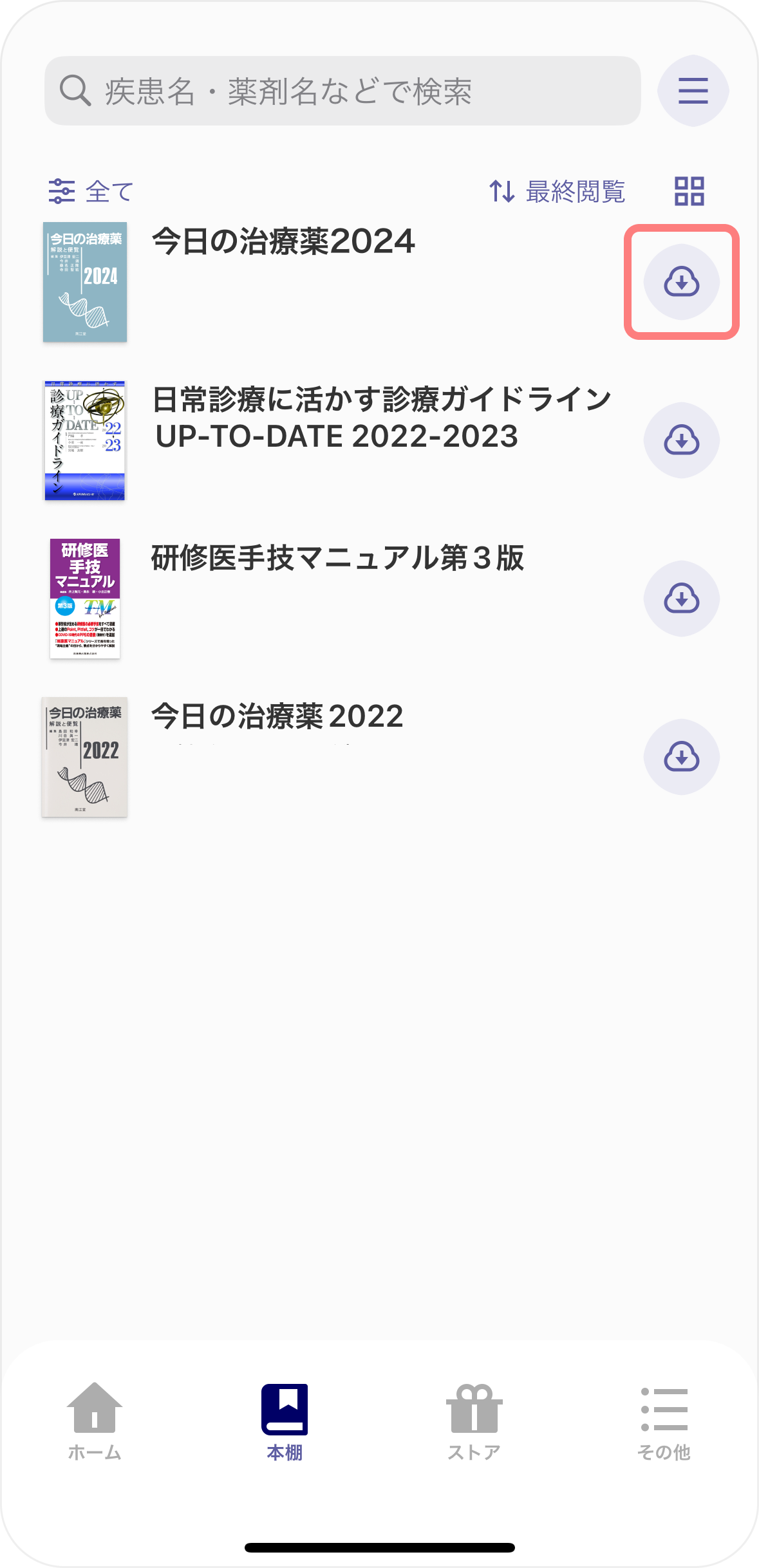The height and width of the screenshot is (1568, 759).
Task: Open 日常診療に活かす診療ガイドライン UP-TO-DATE
Action: [x=381, y=417]
